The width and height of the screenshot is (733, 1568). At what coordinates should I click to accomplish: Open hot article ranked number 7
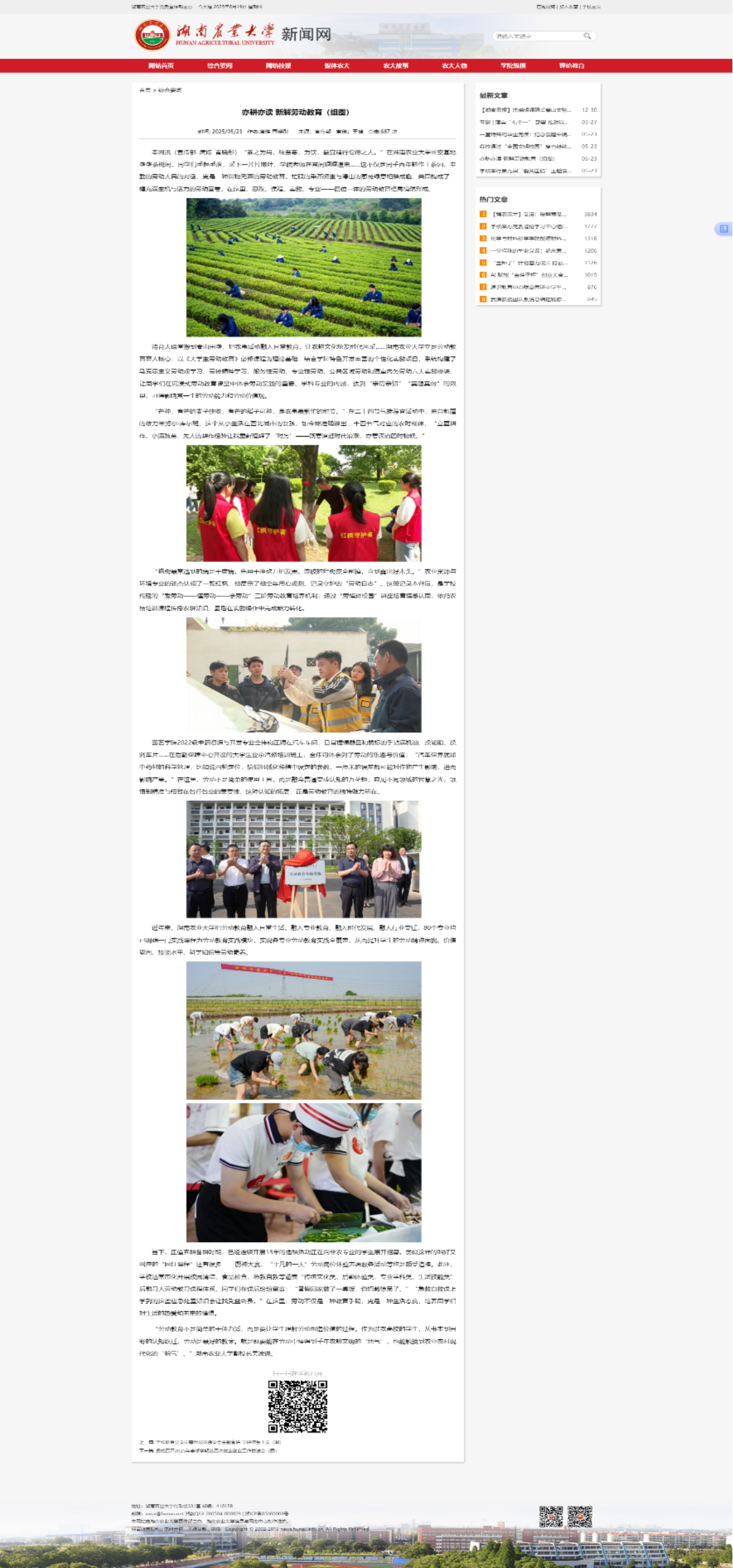pos(529,287)
